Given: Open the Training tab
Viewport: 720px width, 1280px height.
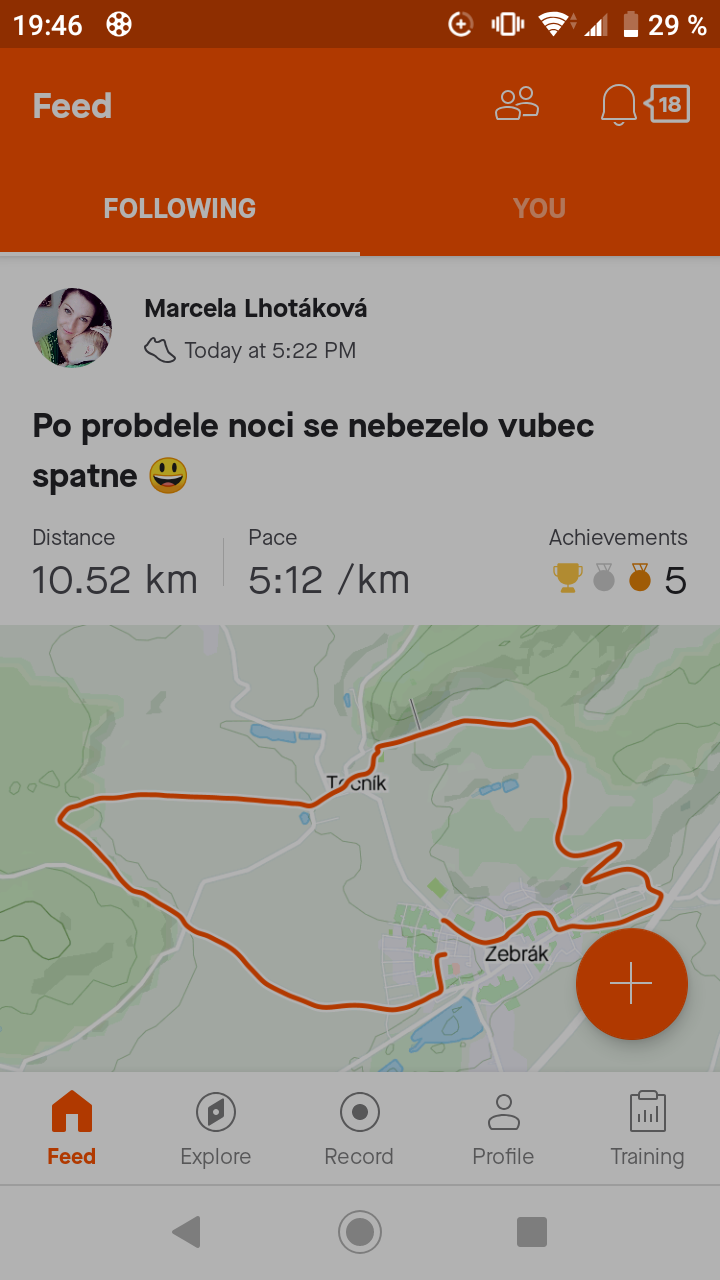Looking at the screenshot, I should pos(647,1130).
